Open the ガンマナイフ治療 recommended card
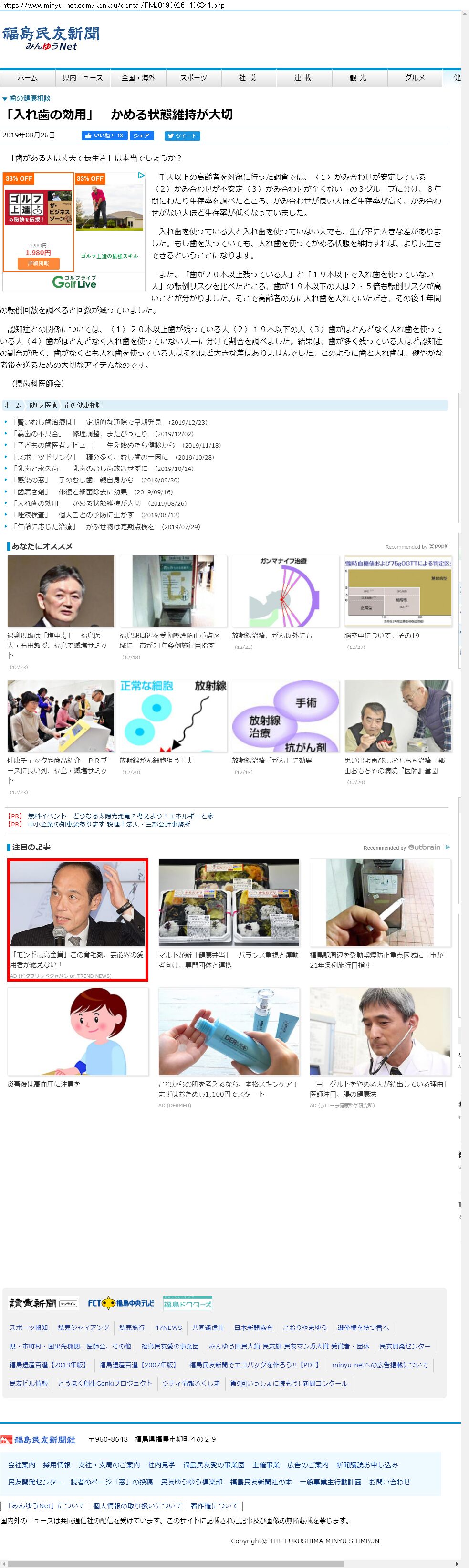 [x=285, y=591]
